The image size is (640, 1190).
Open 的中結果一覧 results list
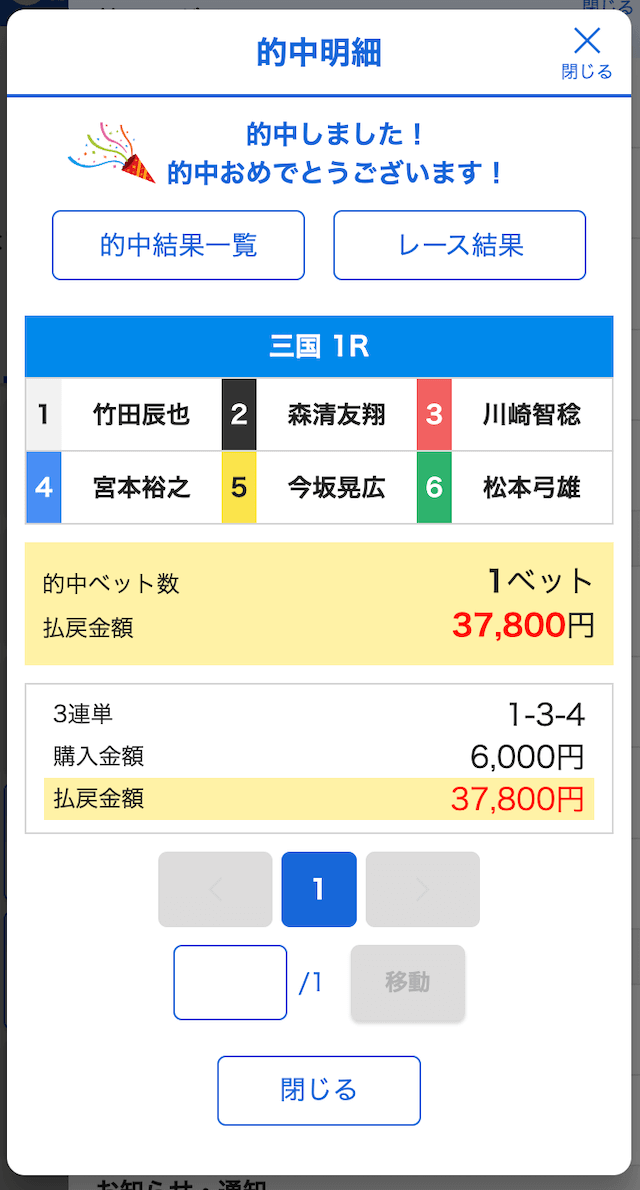pos(178,245)
